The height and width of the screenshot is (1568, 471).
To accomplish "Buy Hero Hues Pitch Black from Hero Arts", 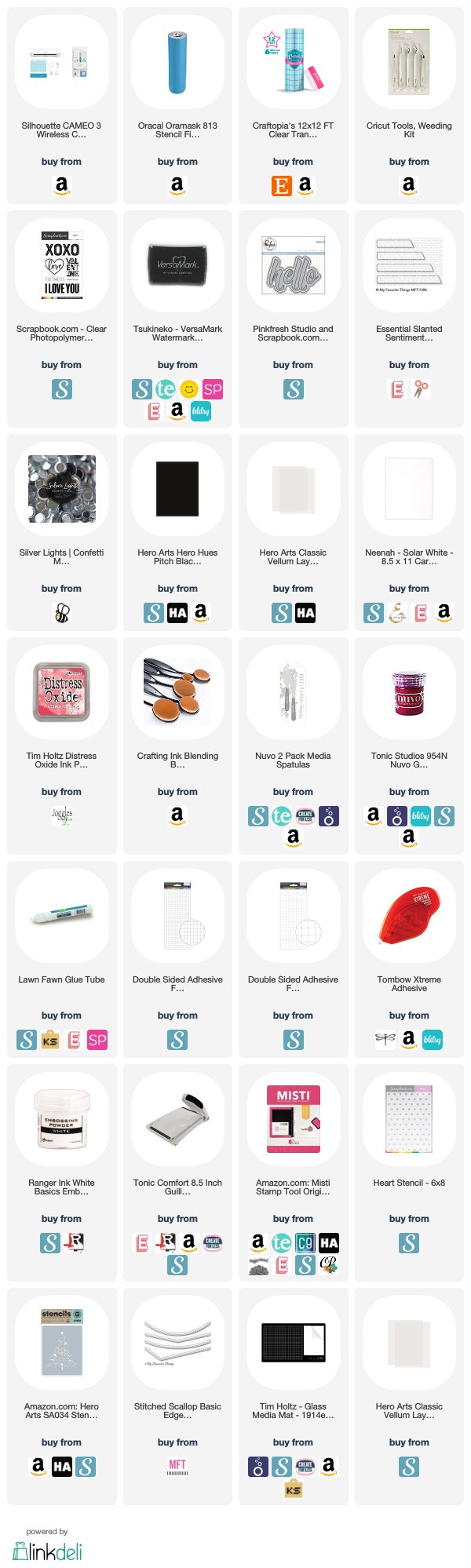I will 177,613.
